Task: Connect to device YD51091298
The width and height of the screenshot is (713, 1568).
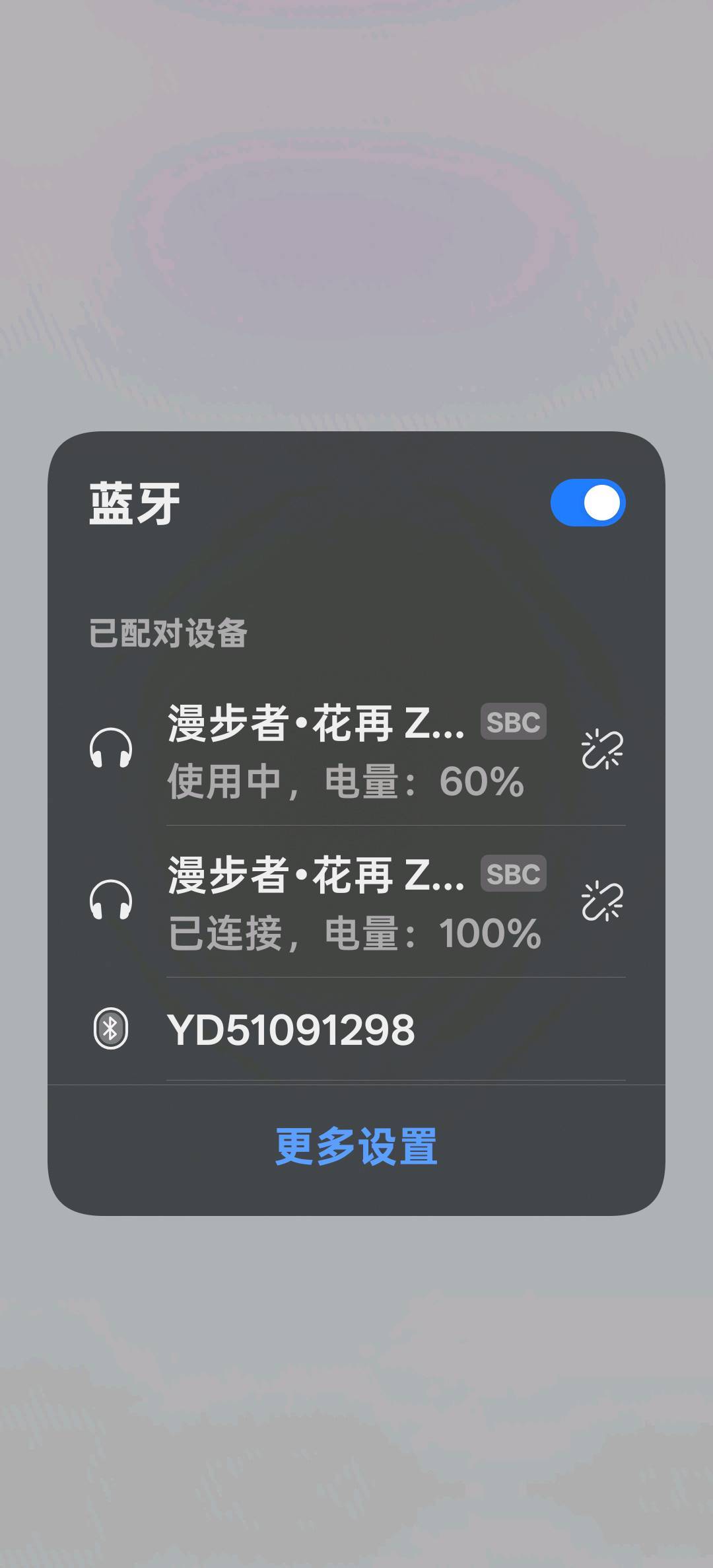Action: (x=290, y=1030)
